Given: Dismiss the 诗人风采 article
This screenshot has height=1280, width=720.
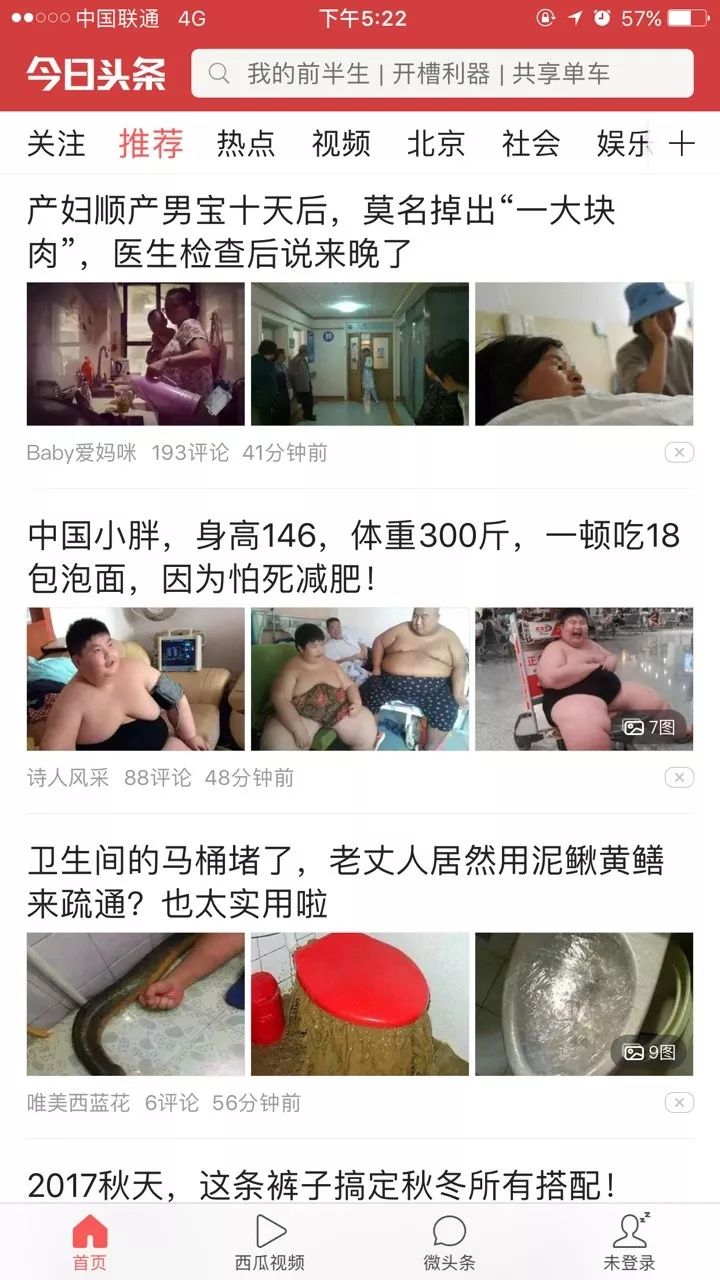Looking at the screenshot, I should [x=679, y=778].
